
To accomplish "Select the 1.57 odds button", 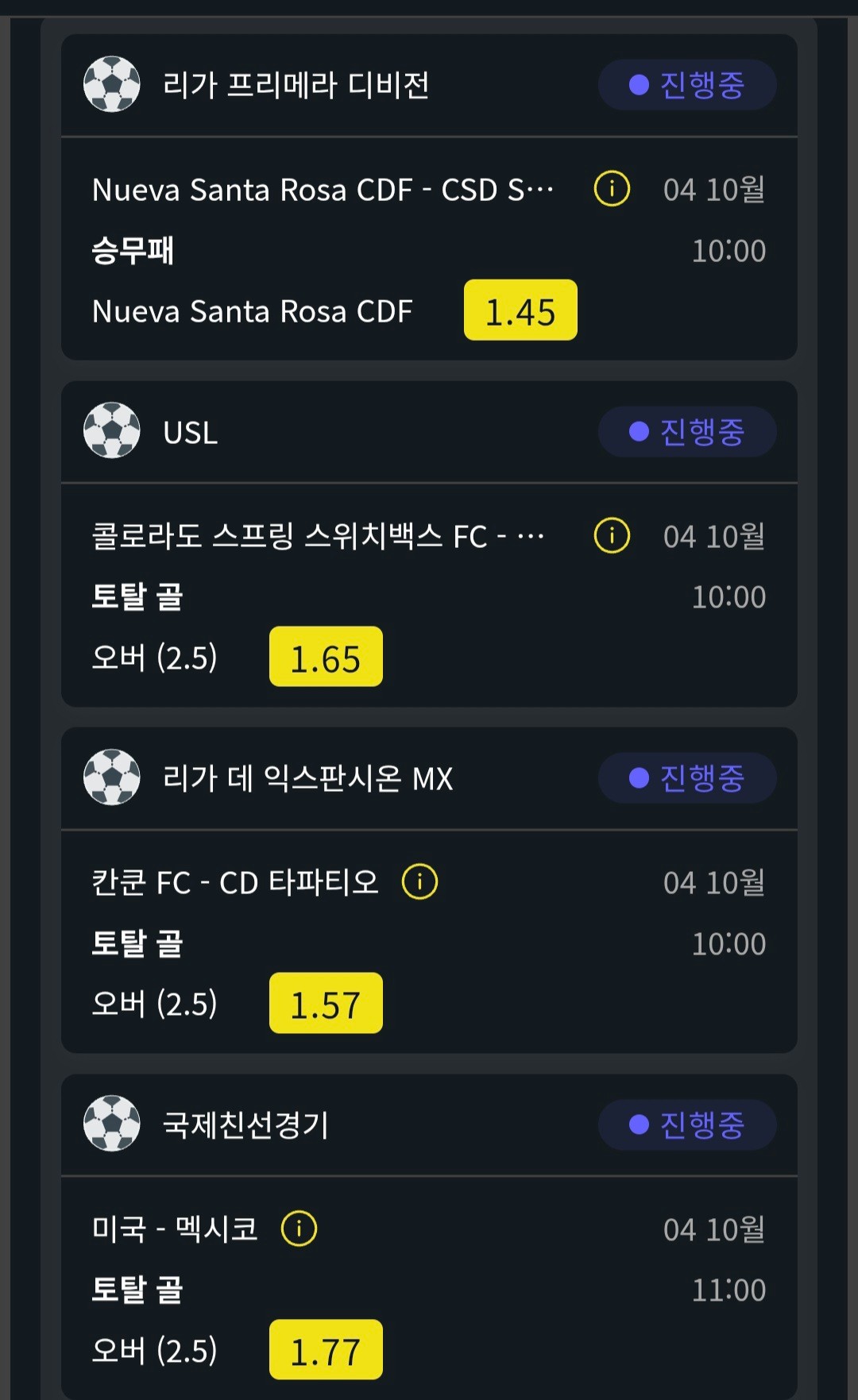I will click(x=326, y=1003).
